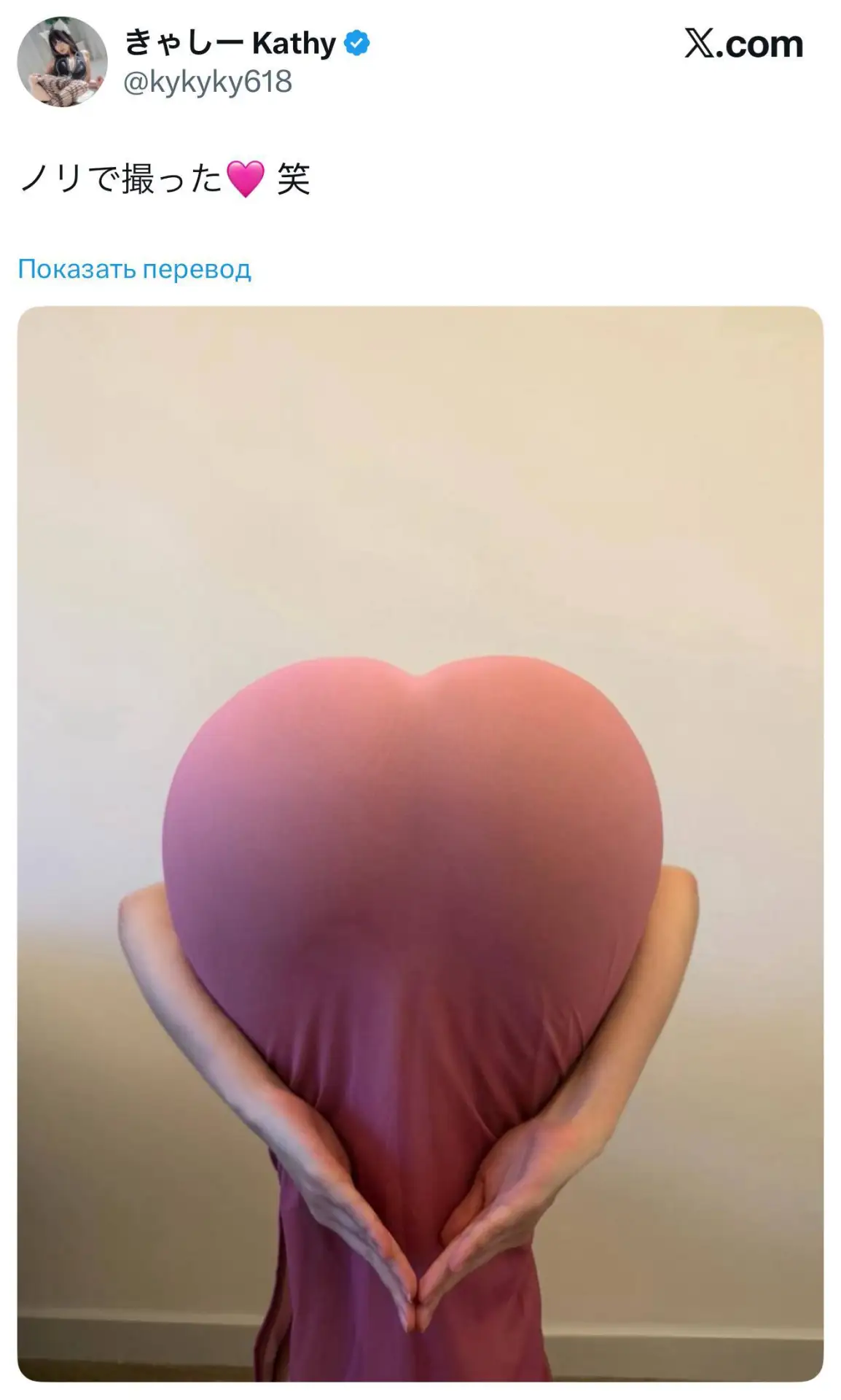This screenshot has height=1400, width=841.
Task: Open the heart pillow photo
Action: (420, 842)
